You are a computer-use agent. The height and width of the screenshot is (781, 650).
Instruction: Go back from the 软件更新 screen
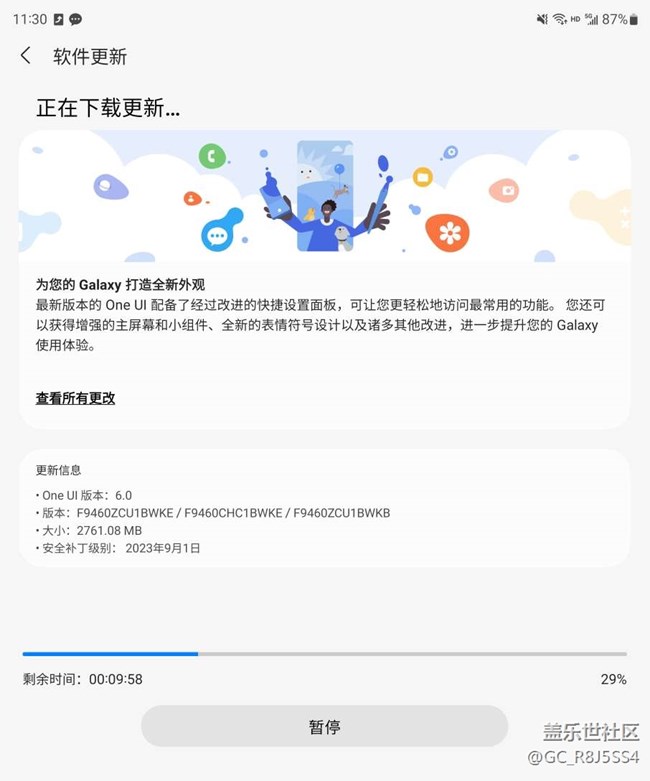[x=26, y=56]
